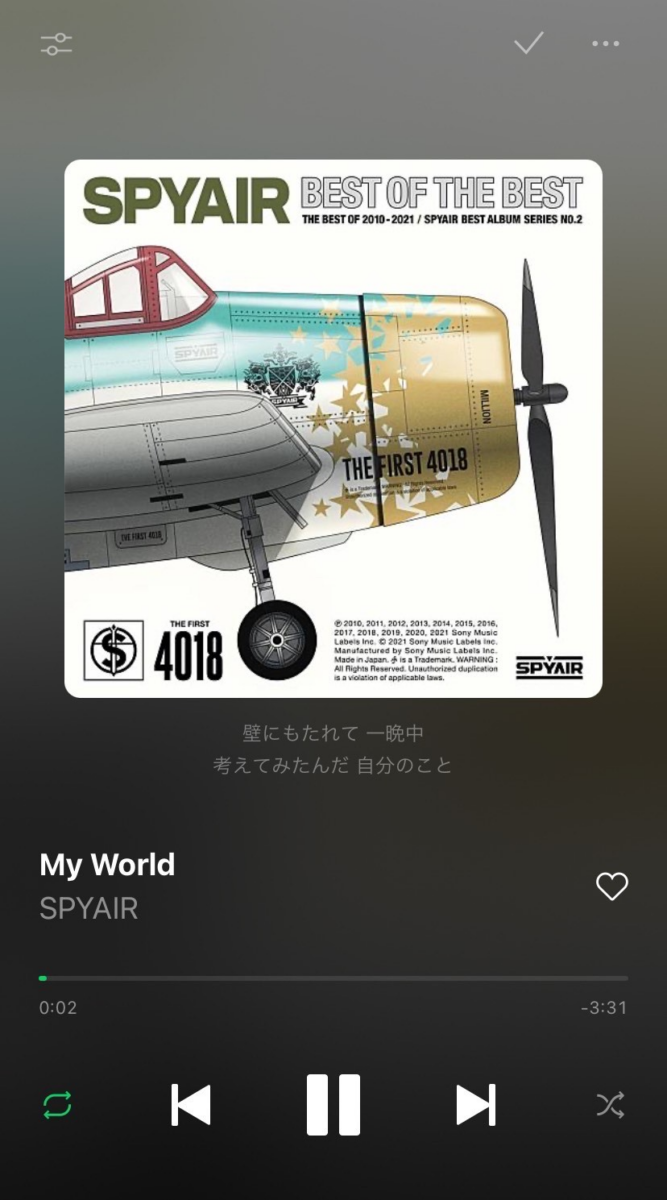Open the SPYAIR artist name

pyautogui.click(x=89, y=909)
